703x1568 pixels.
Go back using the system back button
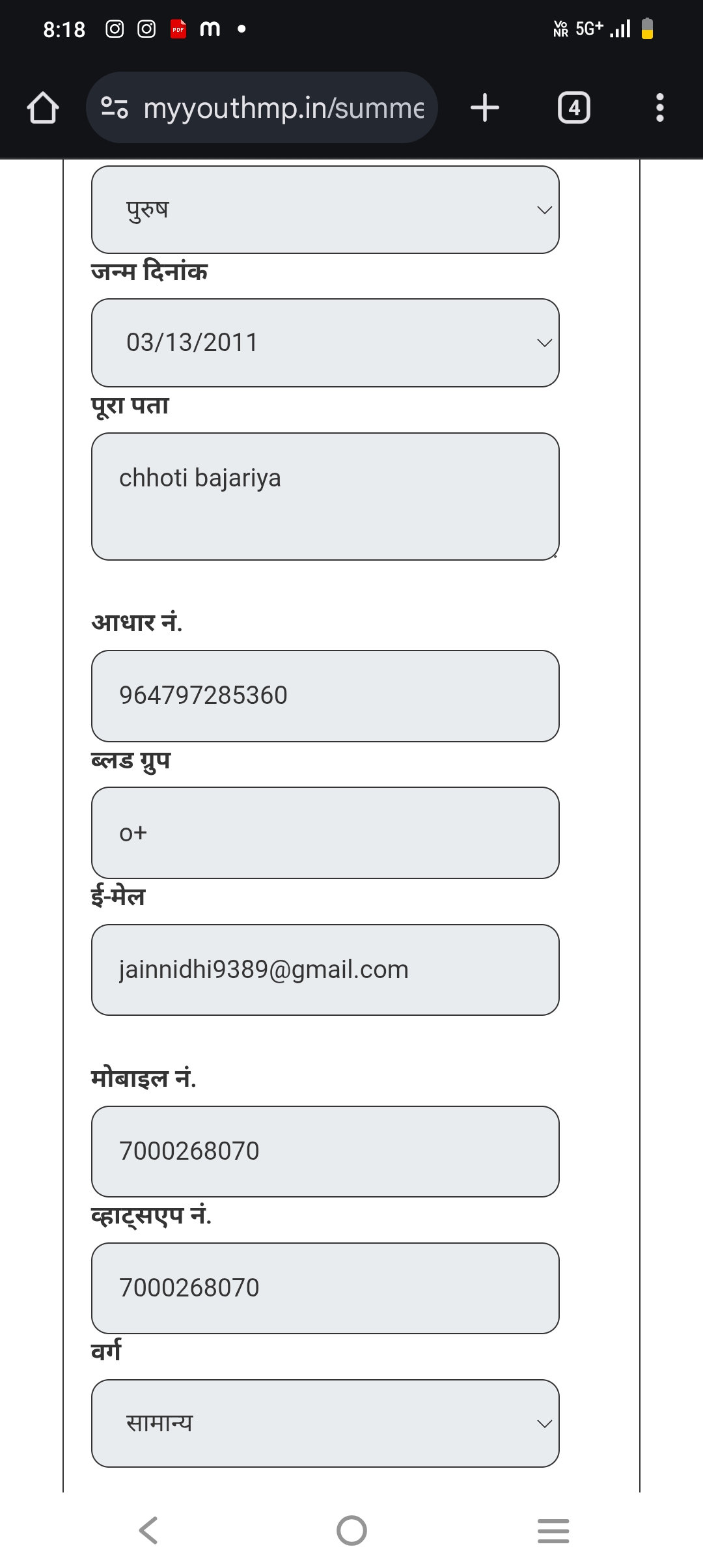148,1530
